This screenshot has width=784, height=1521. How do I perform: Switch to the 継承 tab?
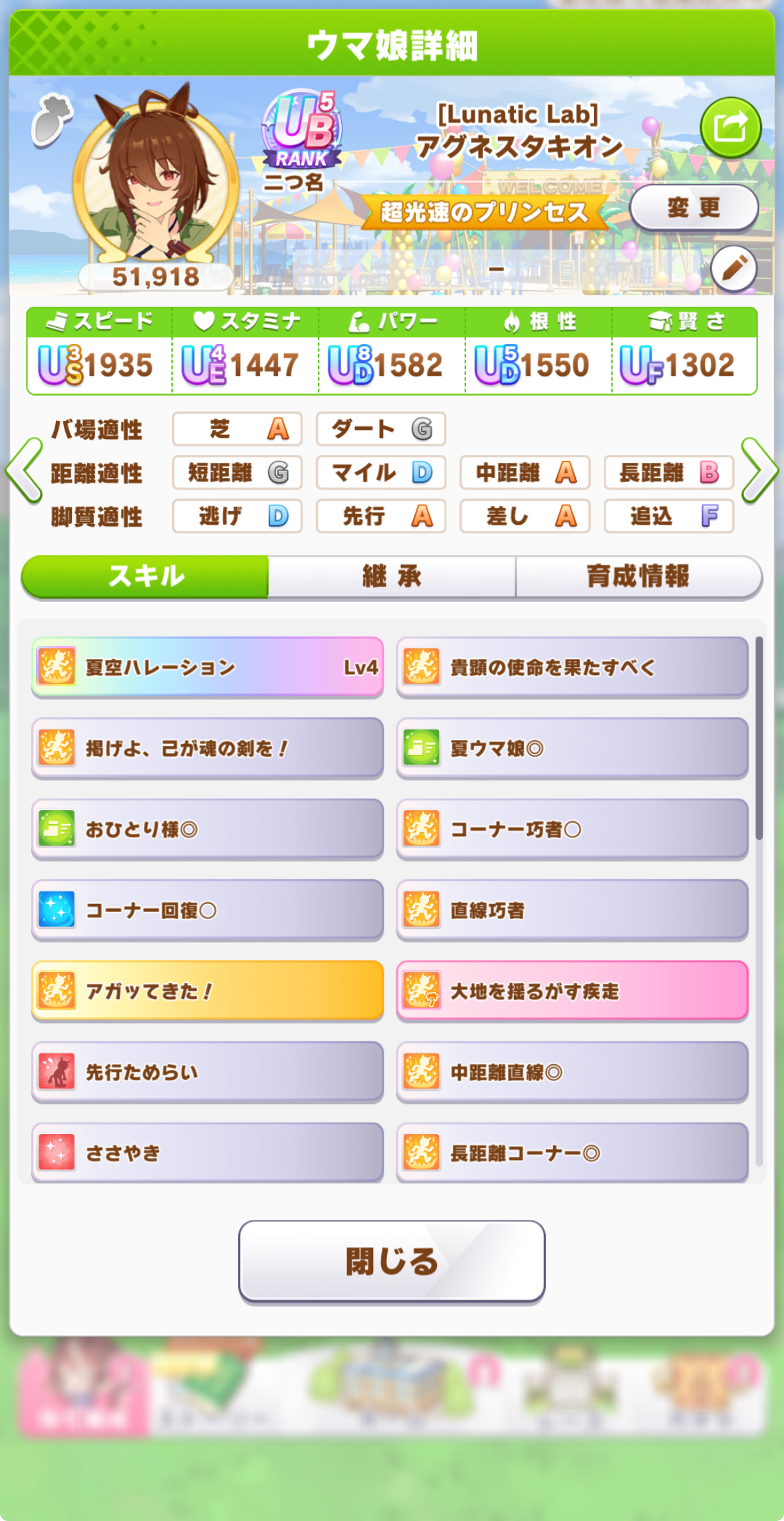[392, 577]
